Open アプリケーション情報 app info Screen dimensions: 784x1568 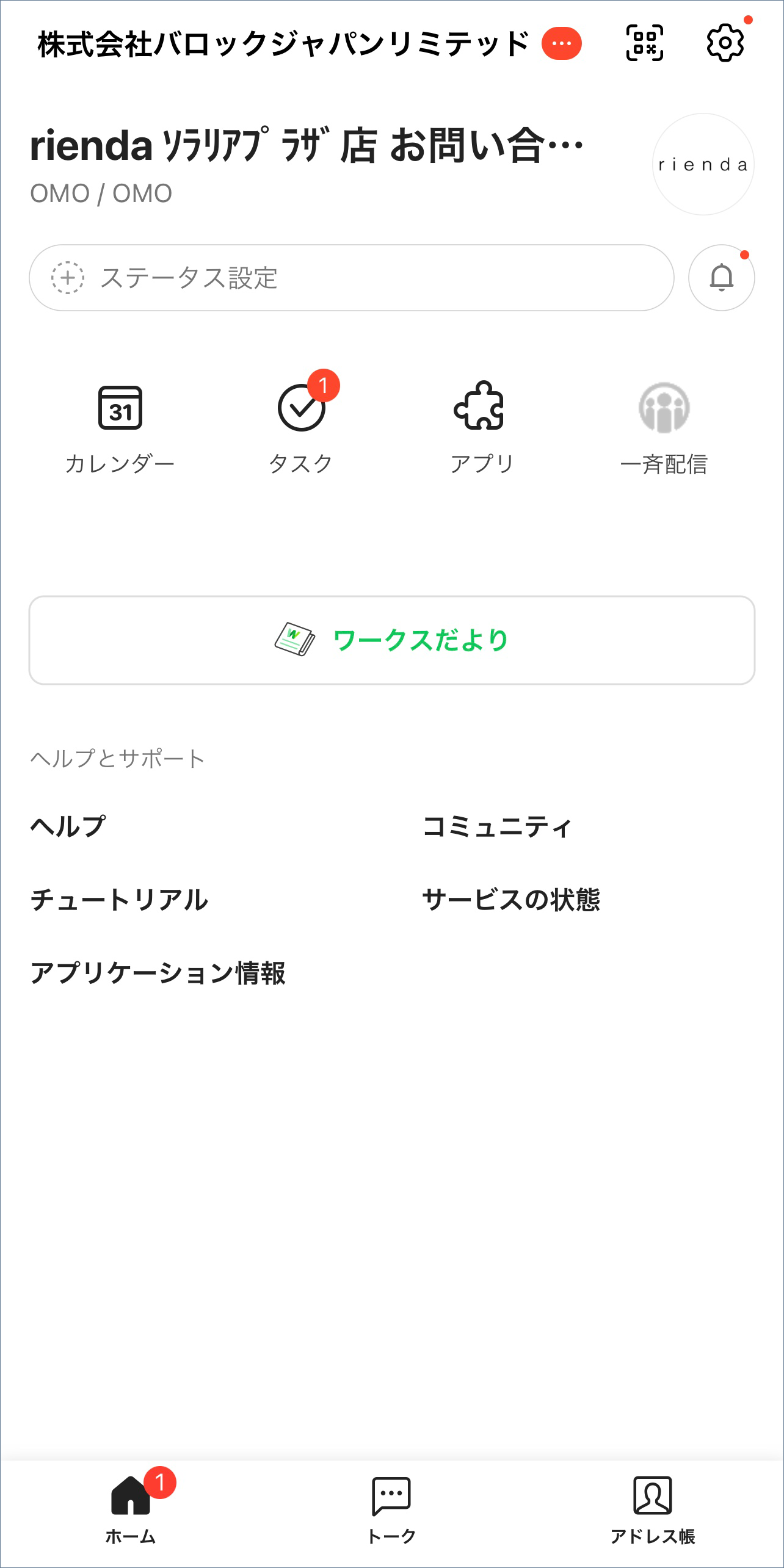coord(158,973)
